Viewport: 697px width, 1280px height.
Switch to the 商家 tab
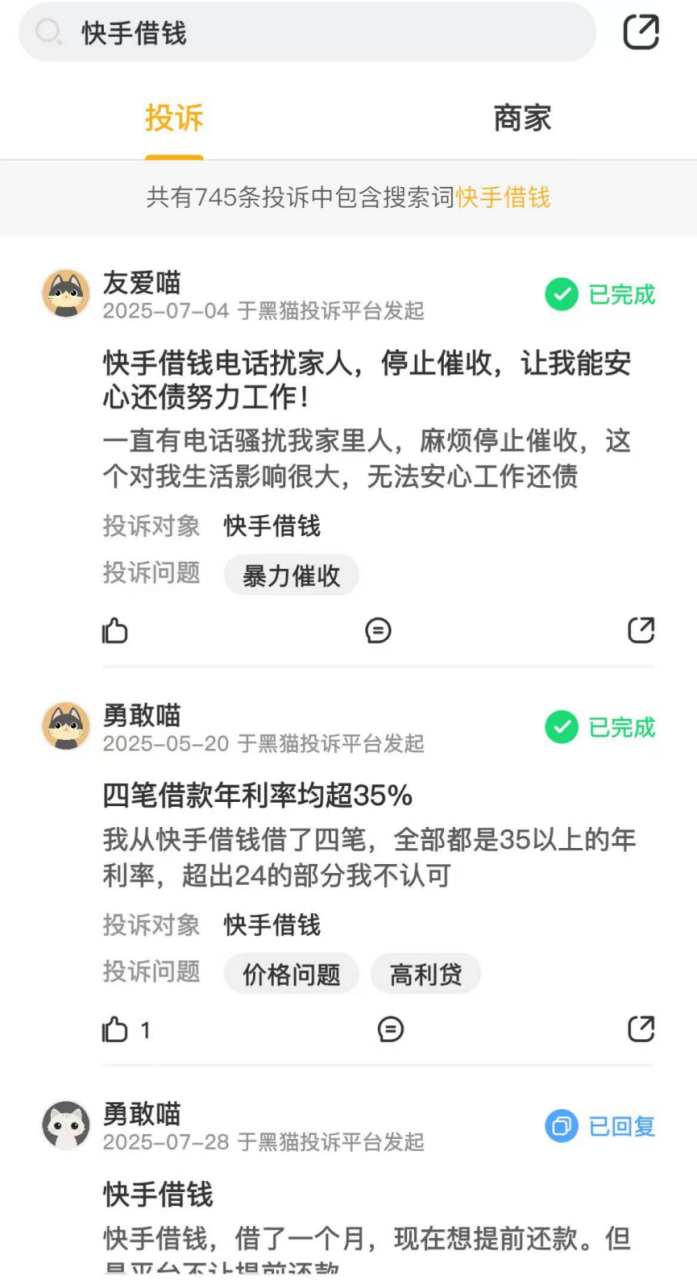(522, 118)
